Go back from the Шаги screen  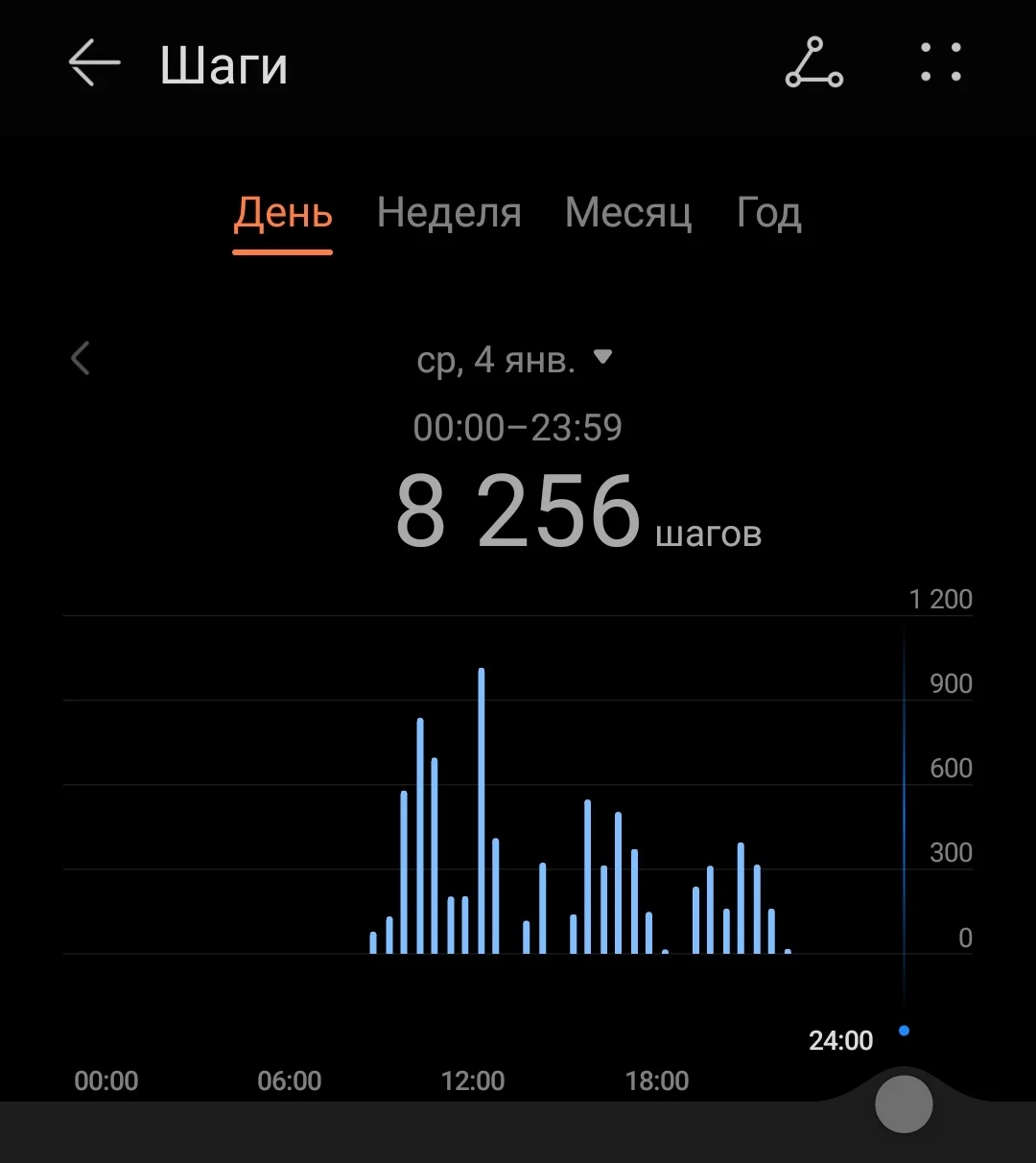94,63
